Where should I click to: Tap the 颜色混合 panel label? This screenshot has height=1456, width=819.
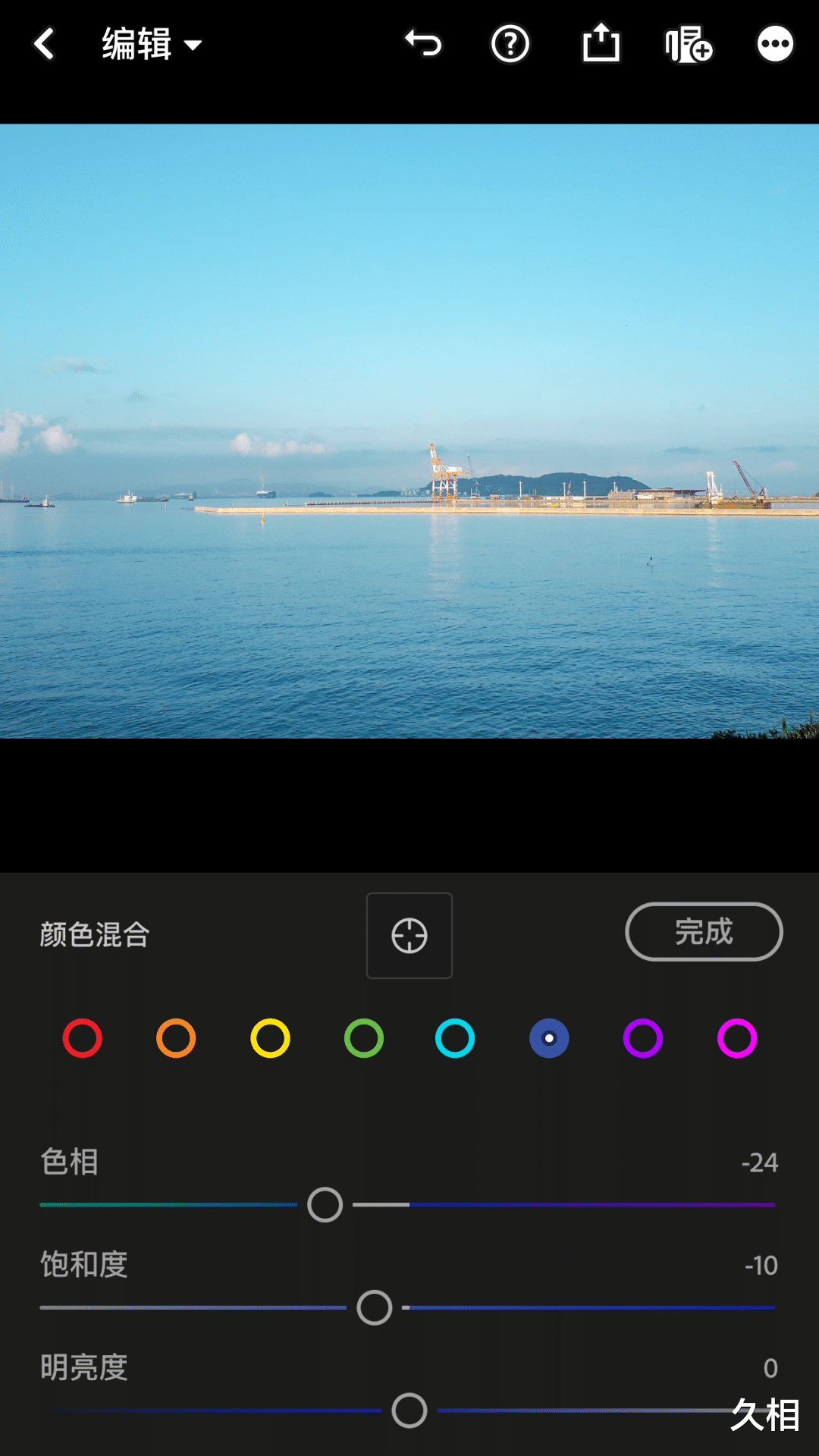pyautogui.click(x=93, y=937)
